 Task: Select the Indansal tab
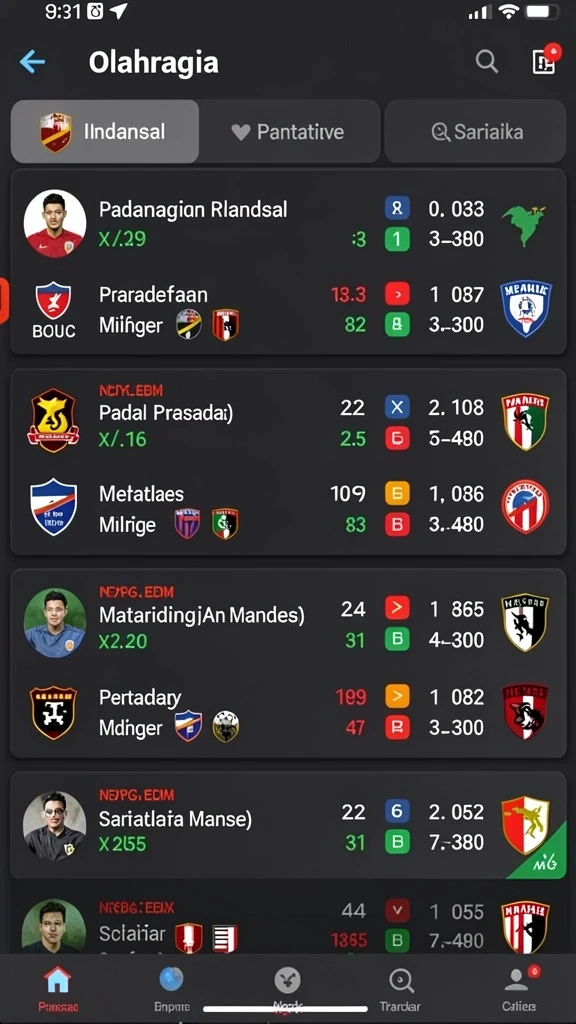104,132
